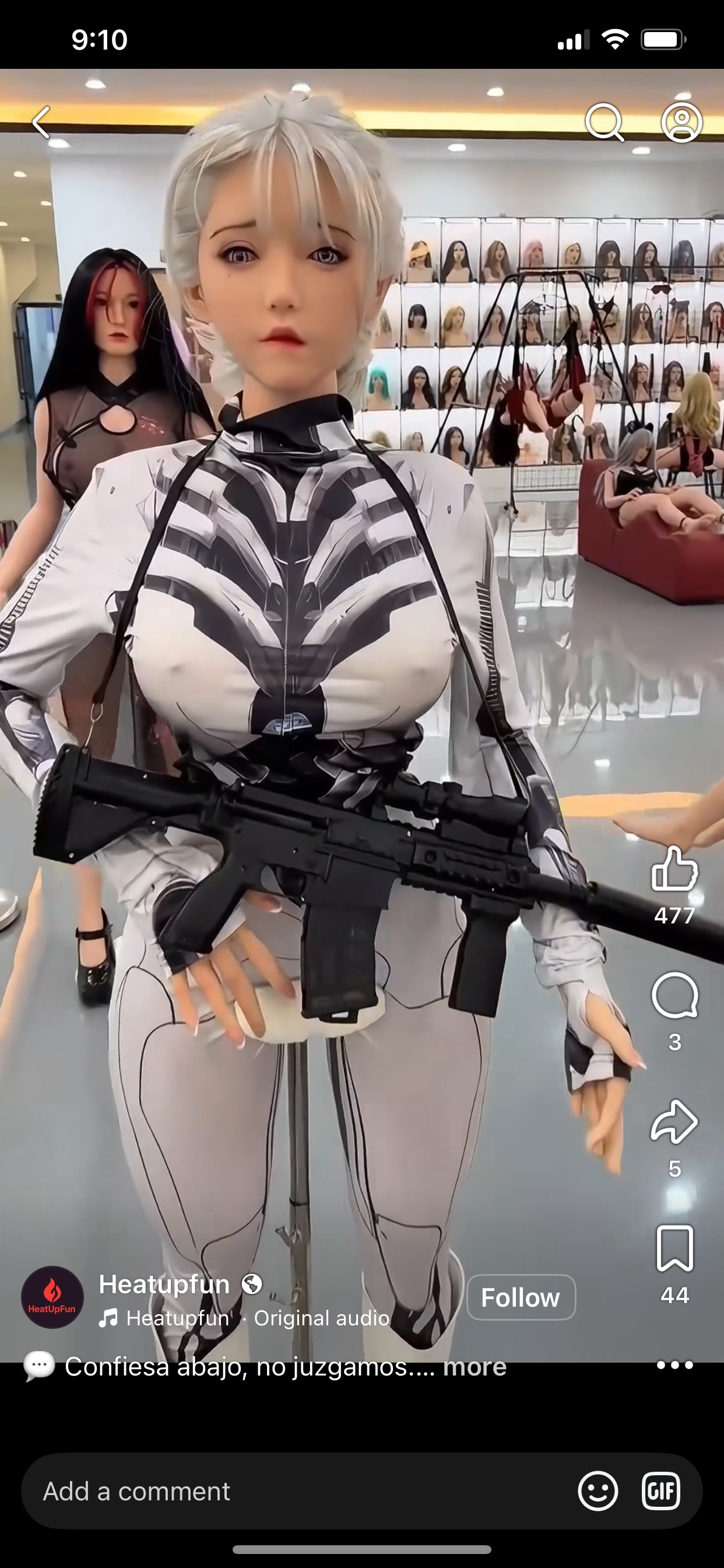Save the reel with bookmark

(x=674, y=1248)
